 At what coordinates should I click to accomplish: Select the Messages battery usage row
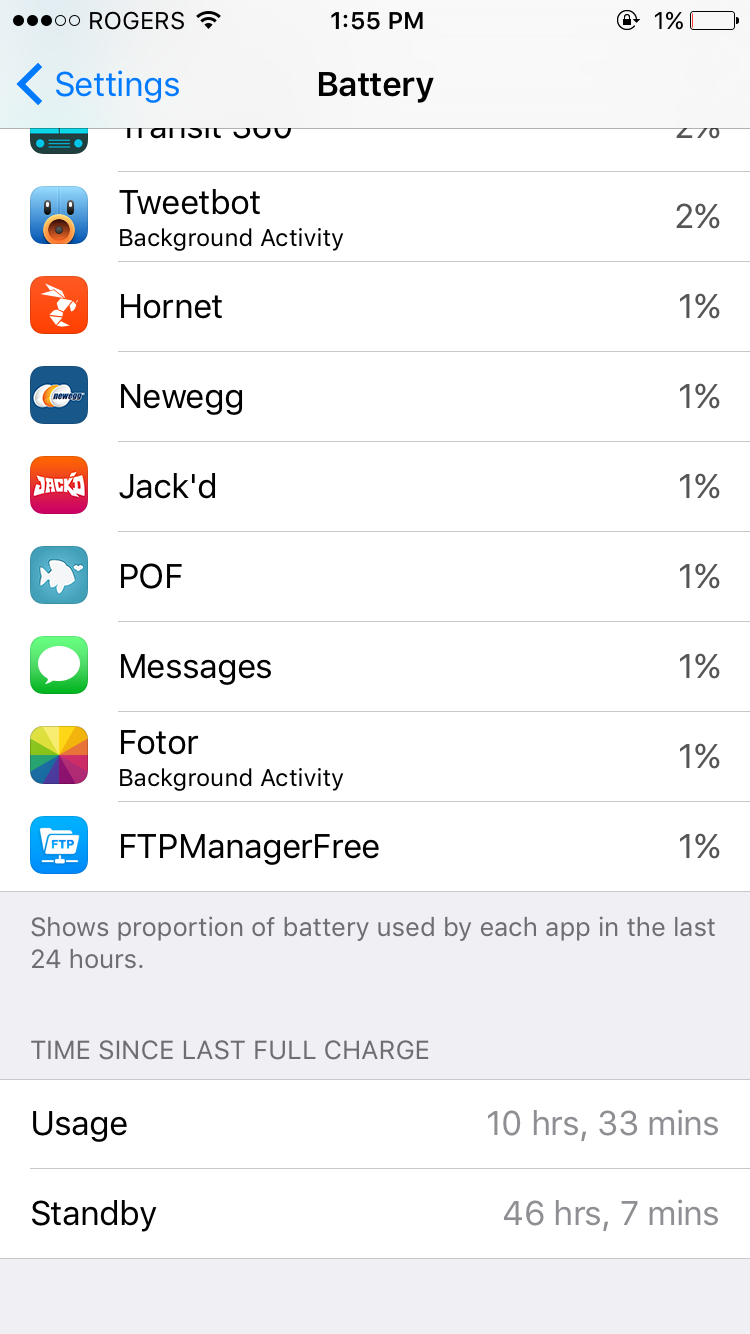375,667
